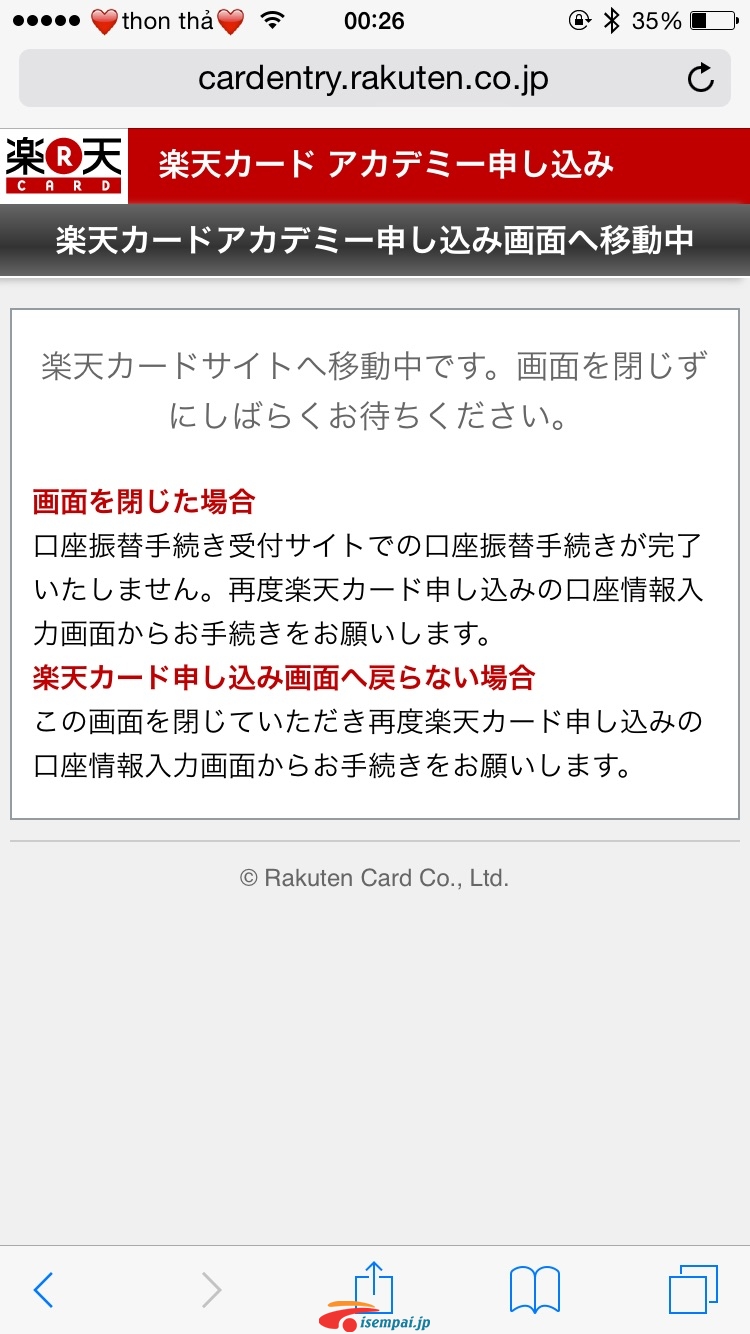Go back to the previous page
Viewport: 750px width, 1334px height.
click(x=43, y=1290)
